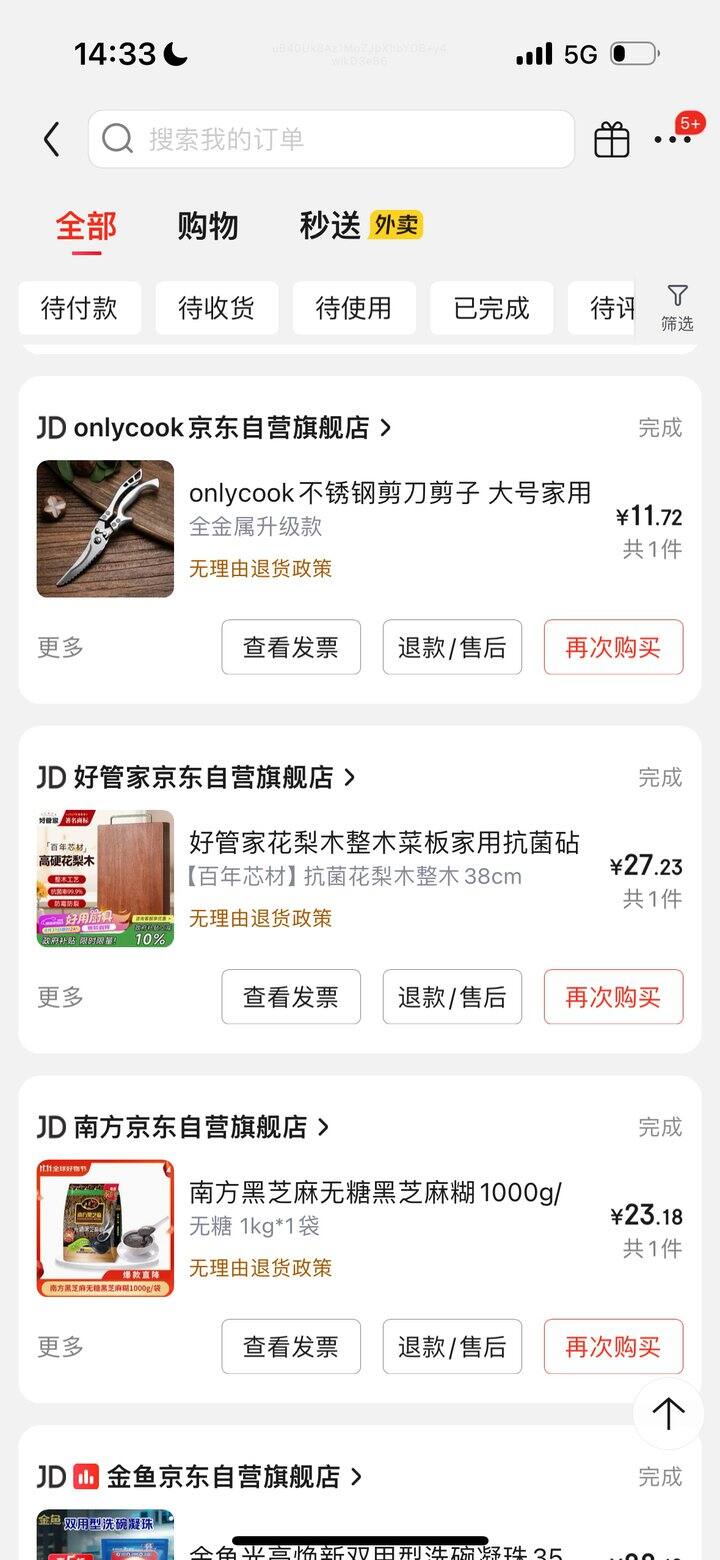
Task: Open 更多 options for 好管家 order
Action: point(60,997)
